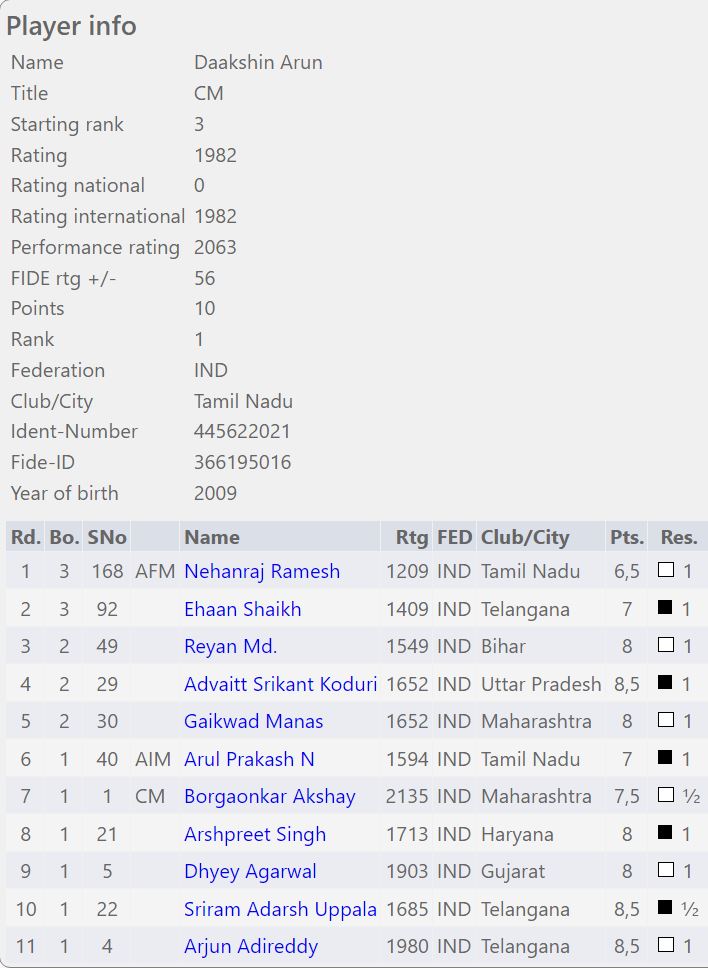Open Advaitt Srikant Koduri's profile link
The image size is (708, 968).
[280, 684]
